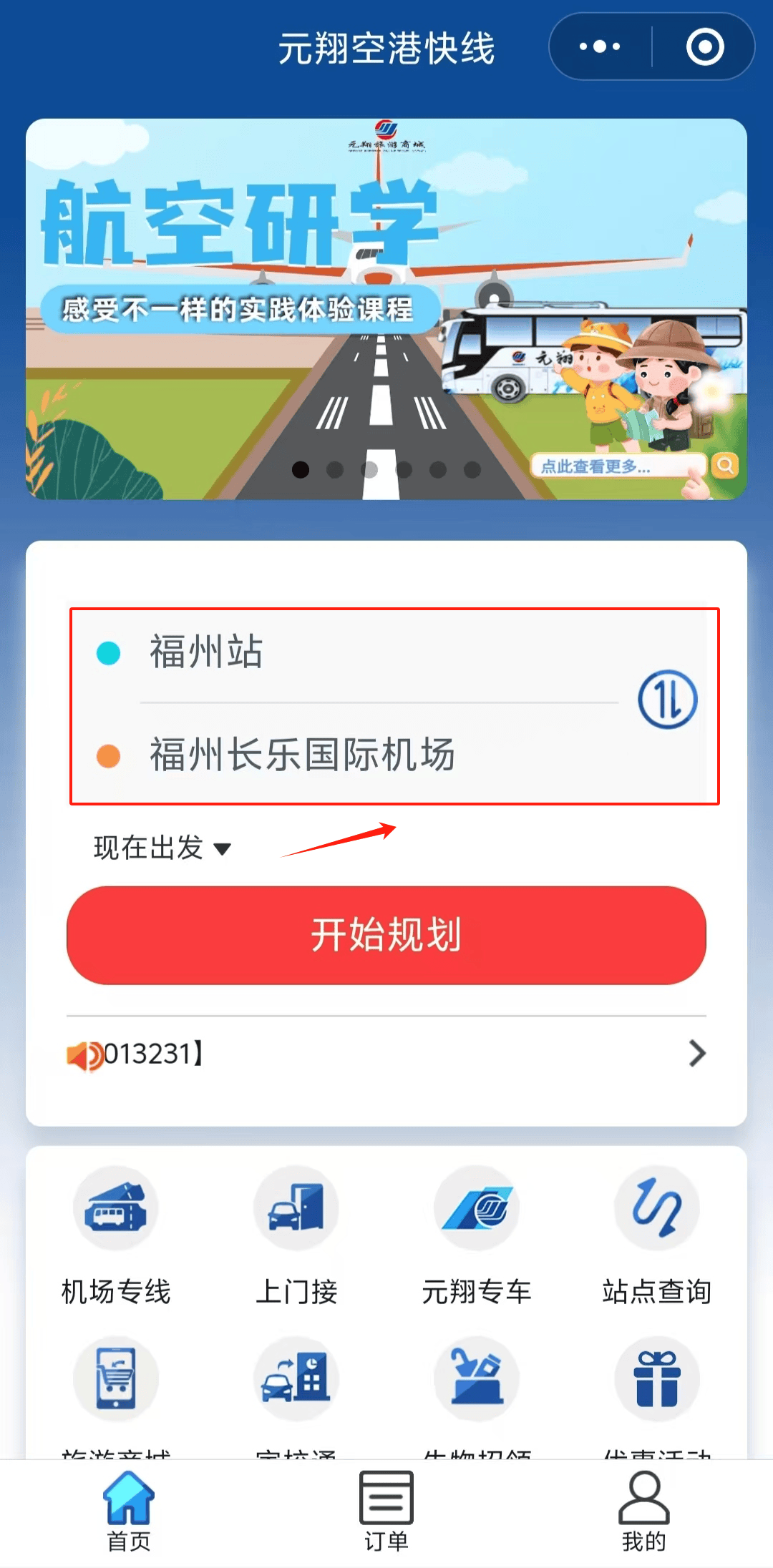Click the orange speaker announcement icon
The width and height of the screenshot is (773, 1568).
85,1053
